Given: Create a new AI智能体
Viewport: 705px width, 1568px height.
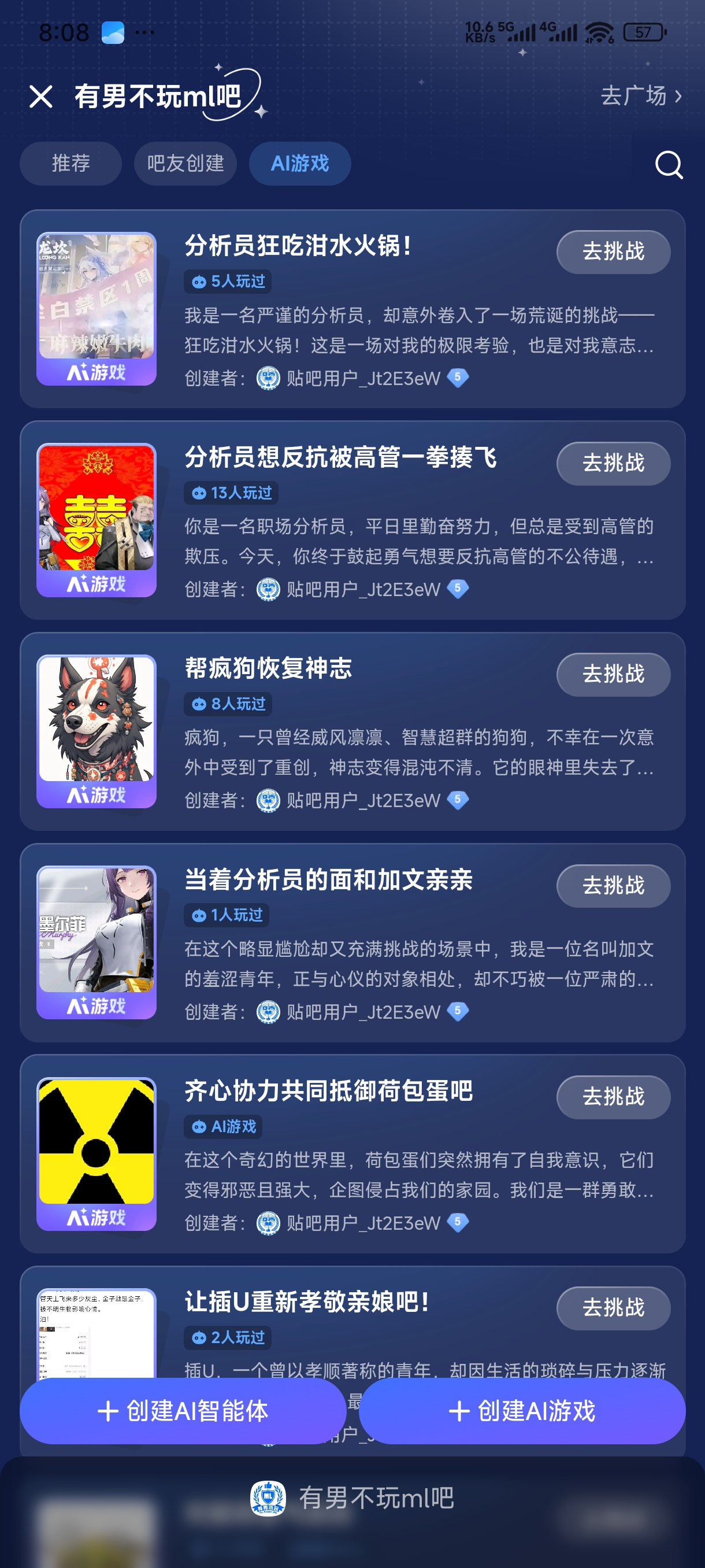Looking at the screenshot, I should coord(183,1410).
